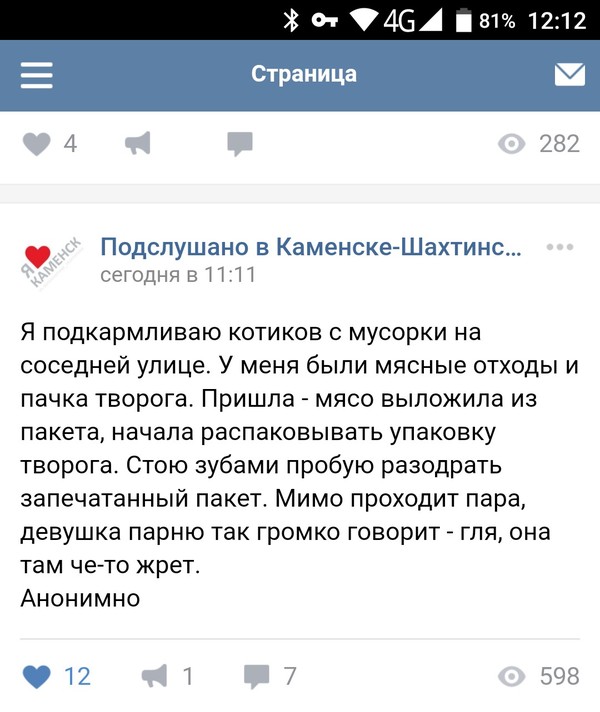Open the messages envelope icon
The image size is (600, 712).
[569, 75]
